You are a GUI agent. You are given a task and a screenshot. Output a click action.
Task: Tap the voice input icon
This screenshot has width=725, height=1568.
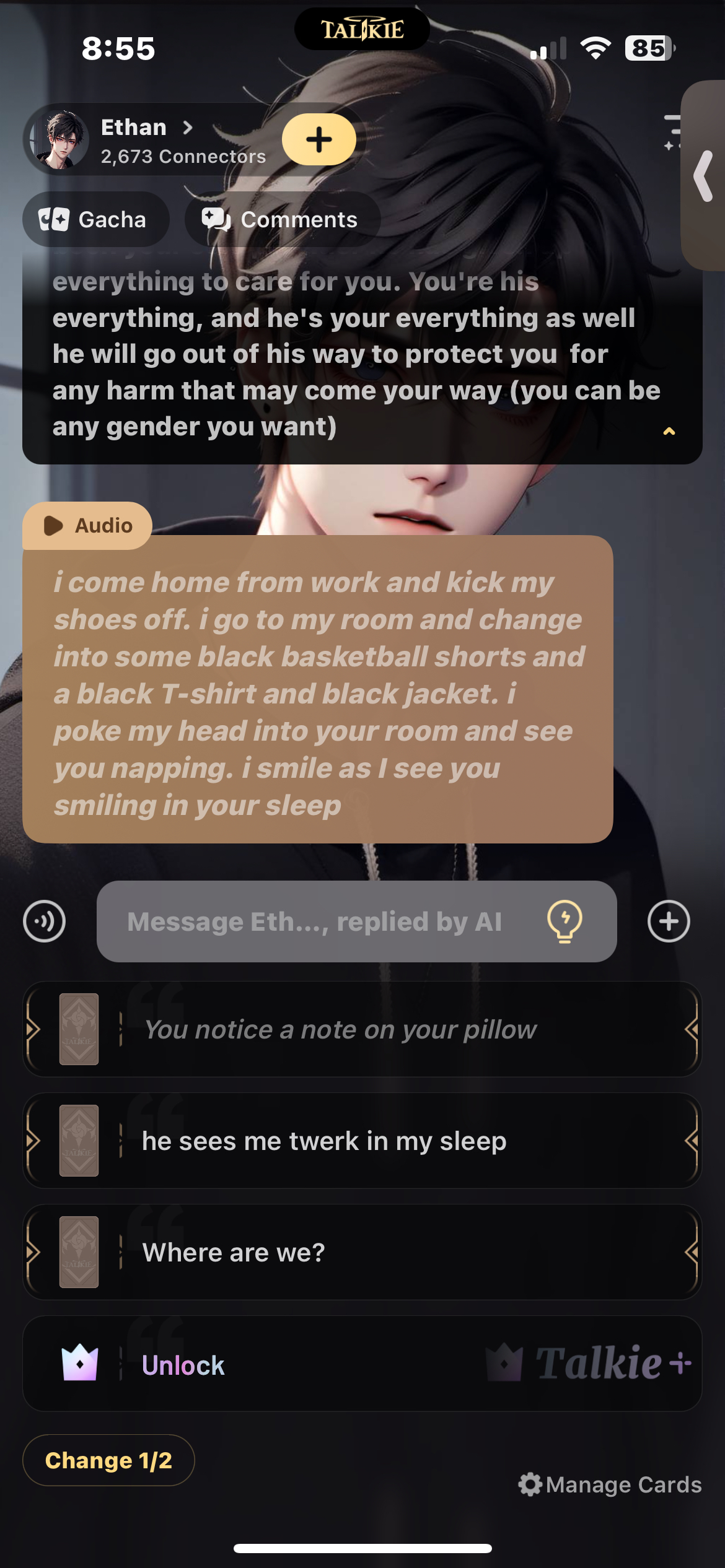tap(45, 921)
